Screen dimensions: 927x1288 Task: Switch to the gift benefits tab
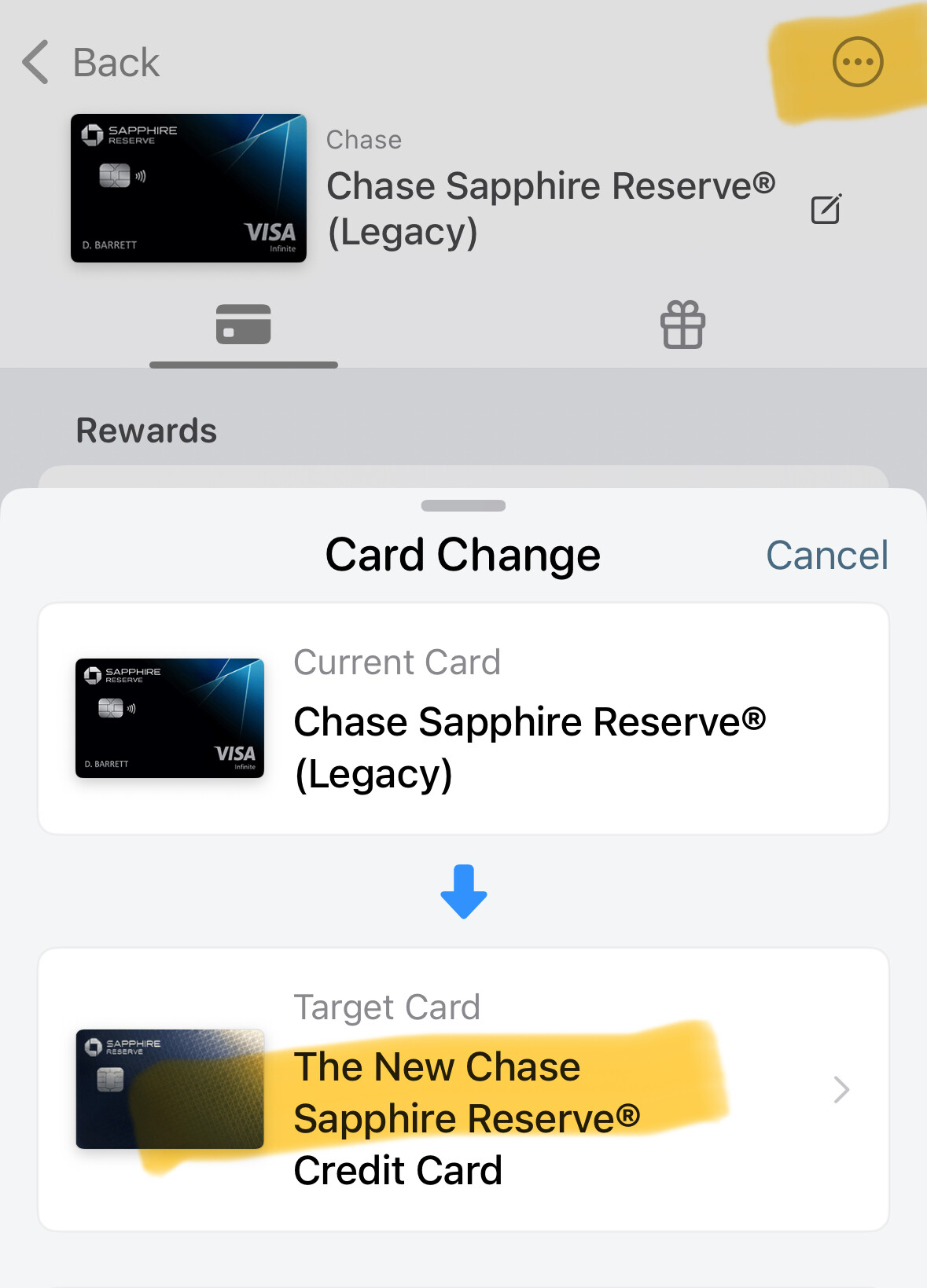682,325
